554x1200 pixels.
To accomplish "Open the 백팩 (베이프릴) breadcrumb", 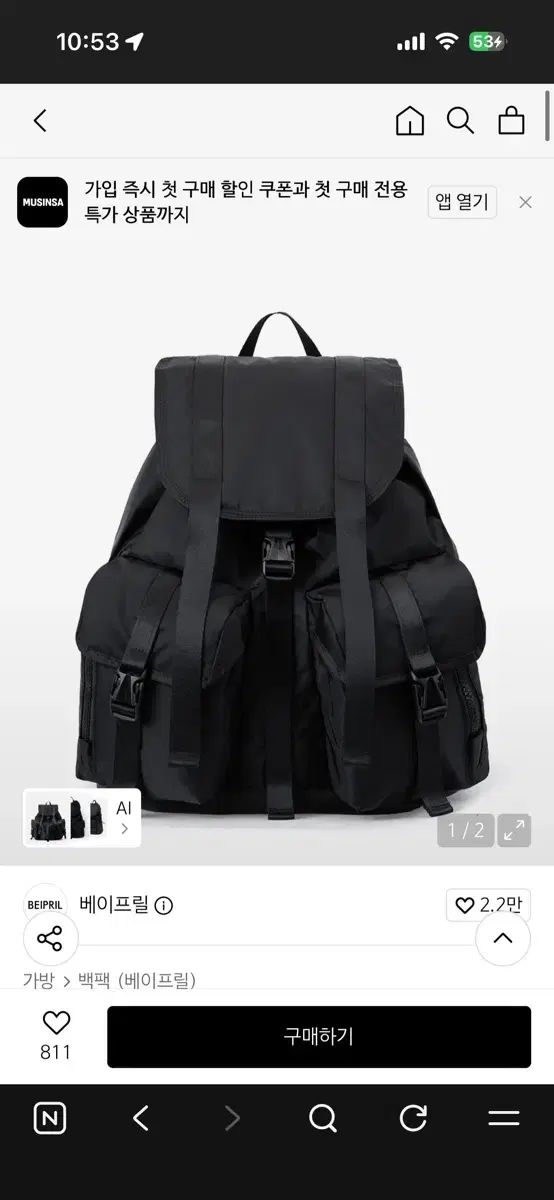I will (137, 980).
